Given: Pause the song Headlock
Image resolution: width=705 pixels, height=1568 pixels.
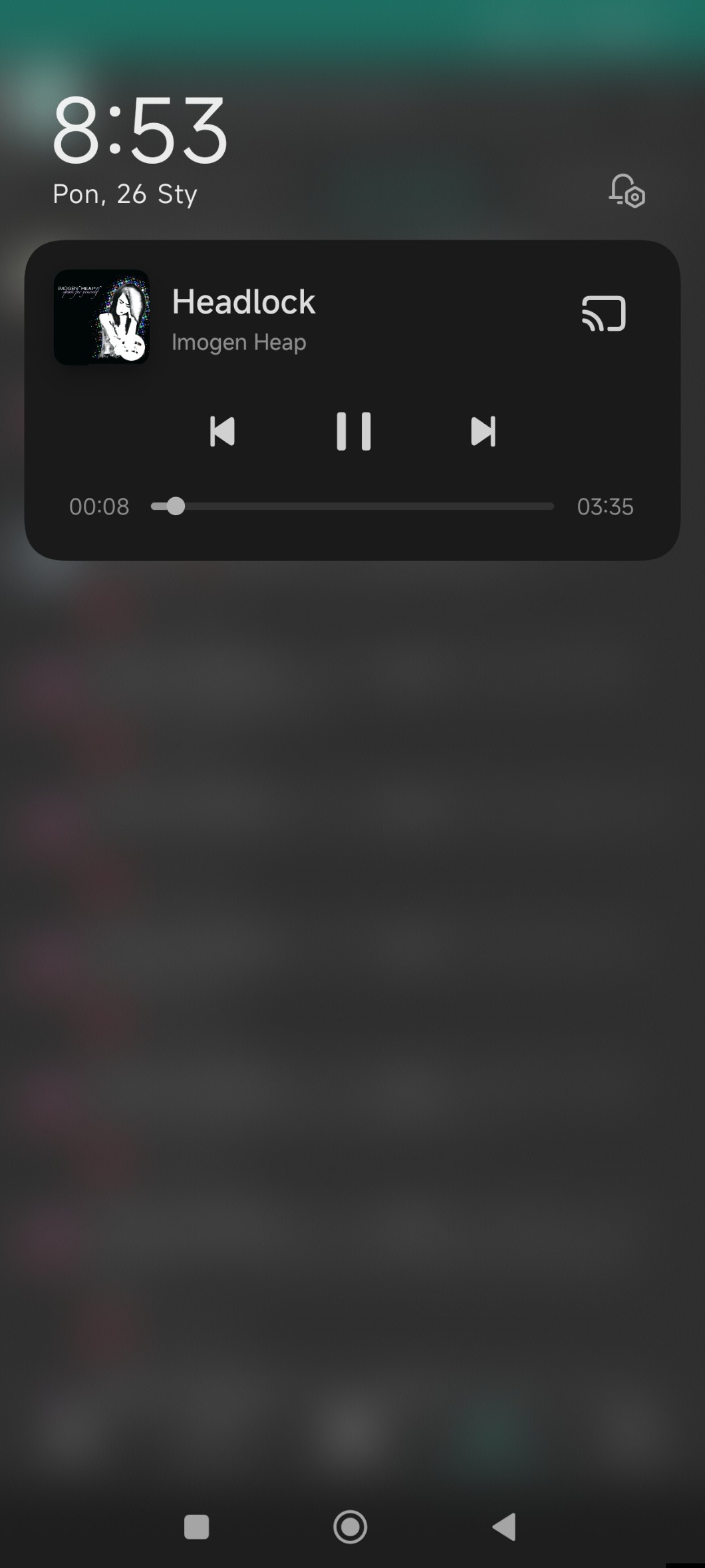Looking at the screenshot, I should click(353, 431).
